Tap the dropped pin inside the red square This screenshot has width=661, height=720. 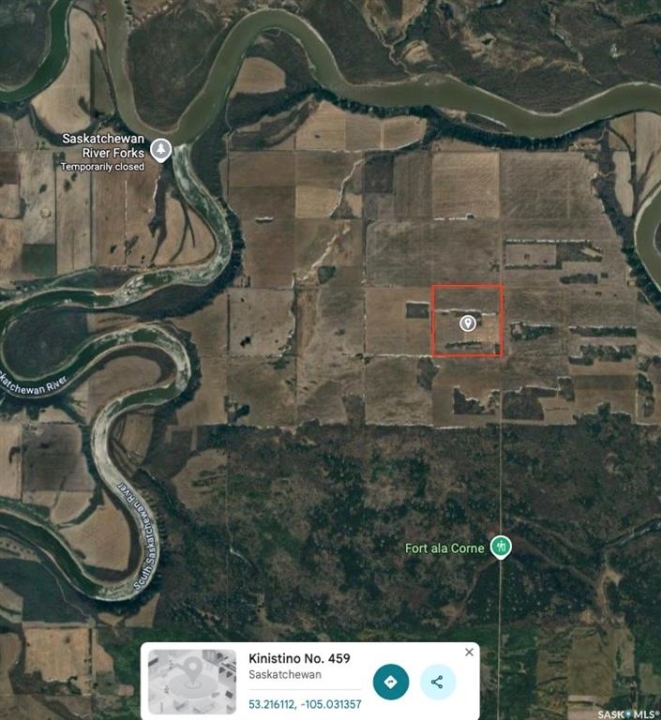[467, 323]
